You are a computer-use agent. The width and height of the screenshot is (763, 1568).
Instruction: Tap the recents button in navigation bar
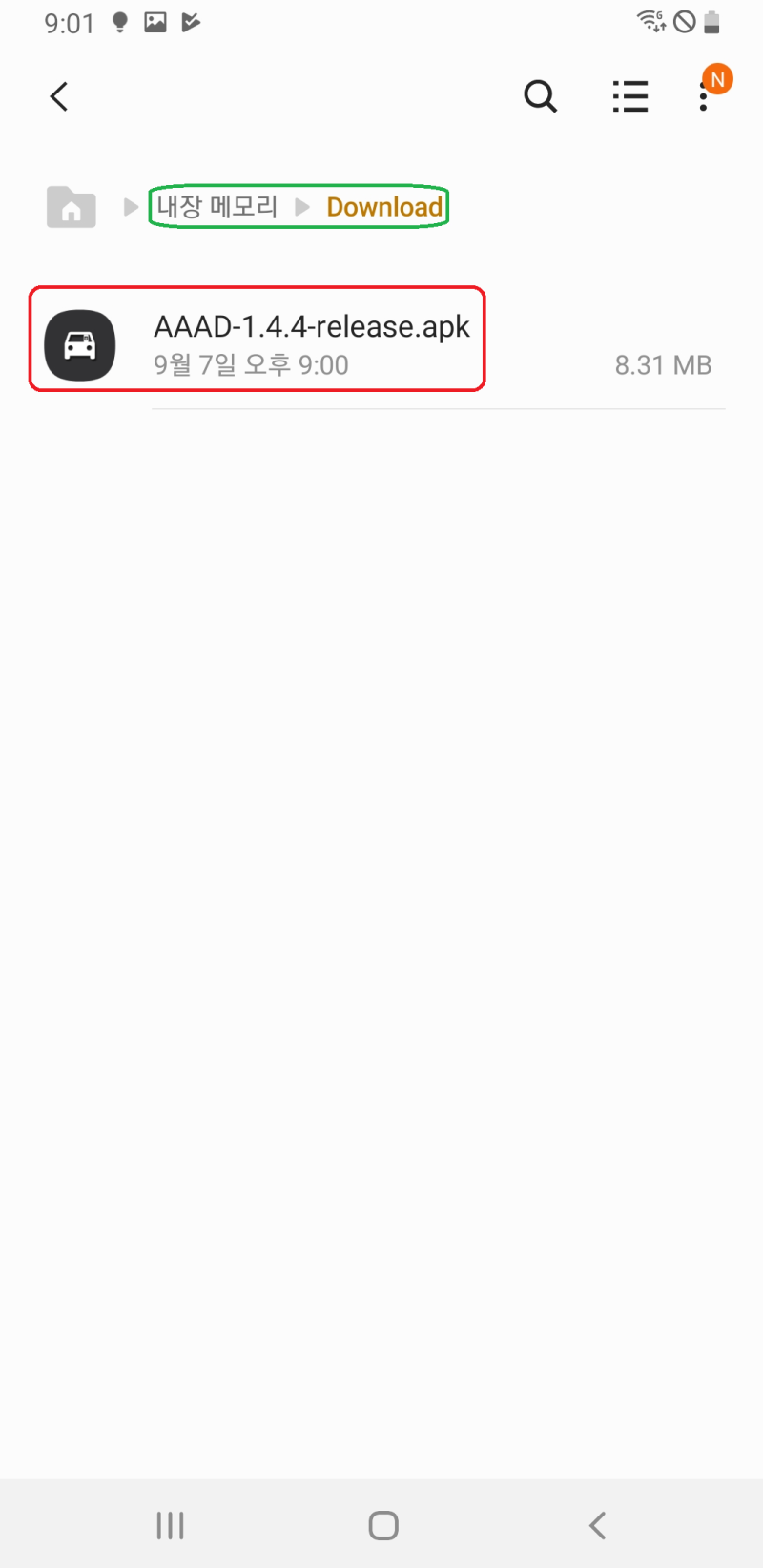click(x=169, y=1524)
